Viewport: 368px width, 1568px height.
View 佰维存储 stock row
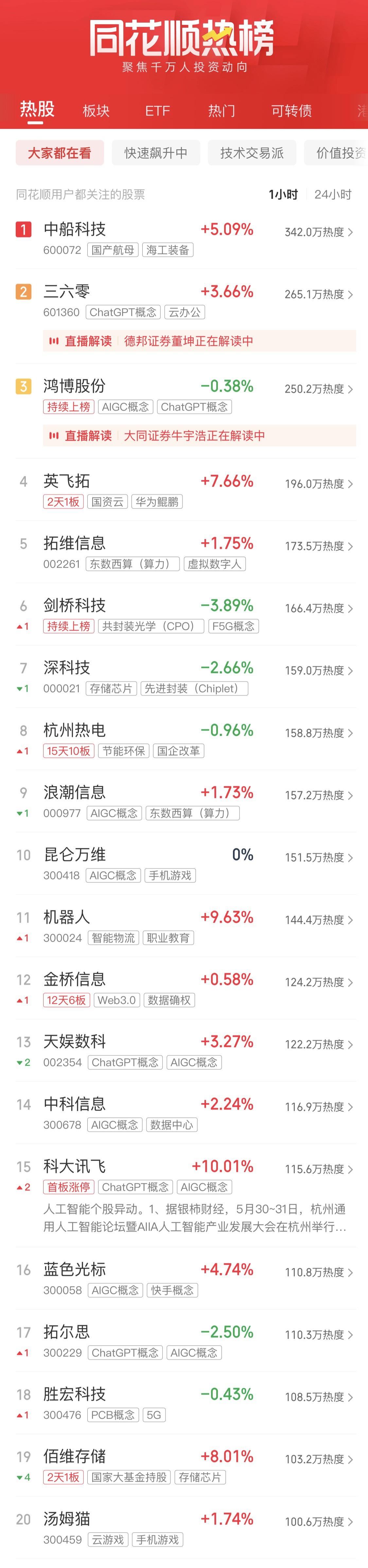click(75, 1457)
